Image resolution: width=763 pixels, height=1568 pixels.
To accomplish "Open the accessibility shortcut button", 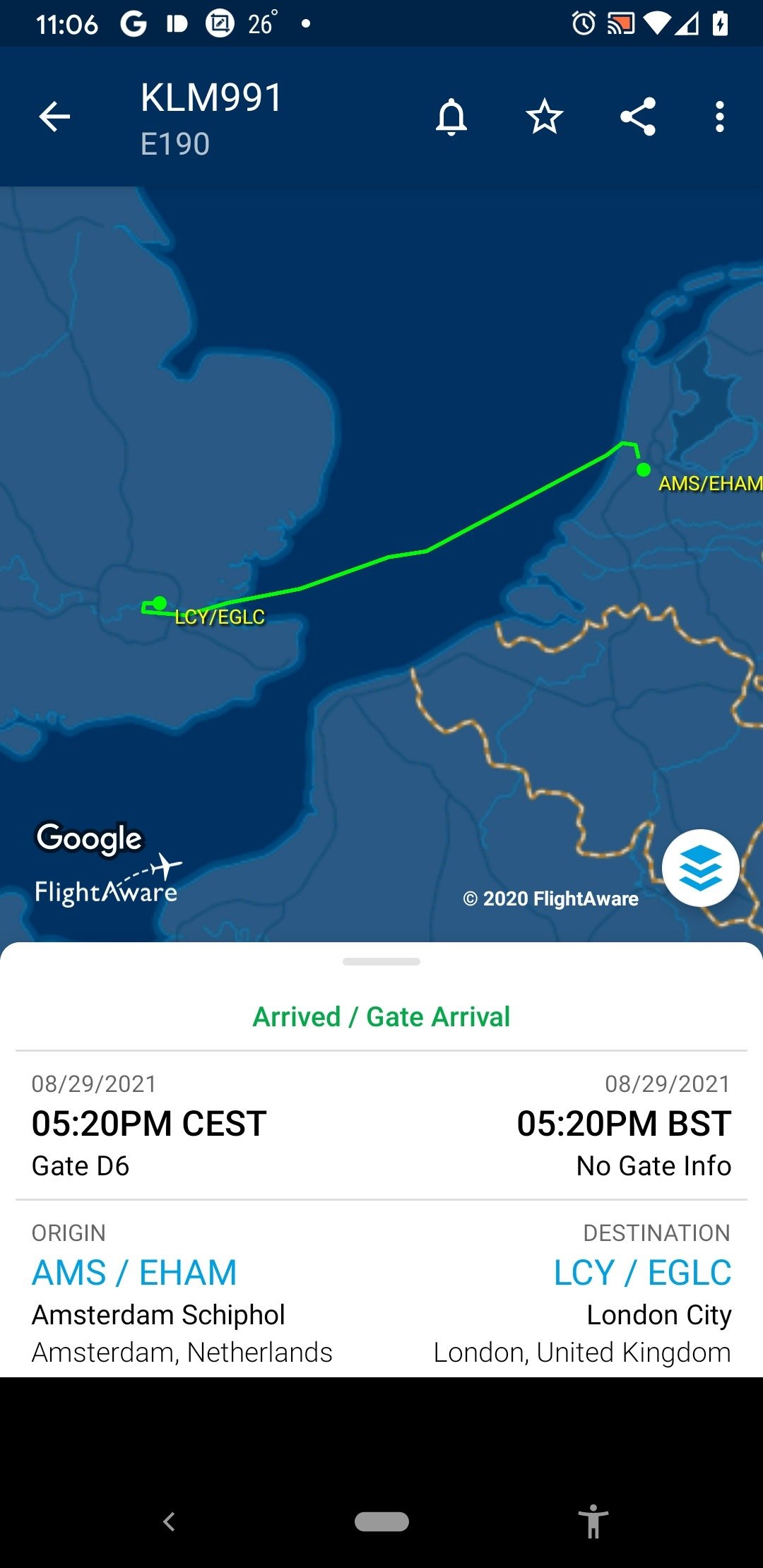I will 593,1521.
